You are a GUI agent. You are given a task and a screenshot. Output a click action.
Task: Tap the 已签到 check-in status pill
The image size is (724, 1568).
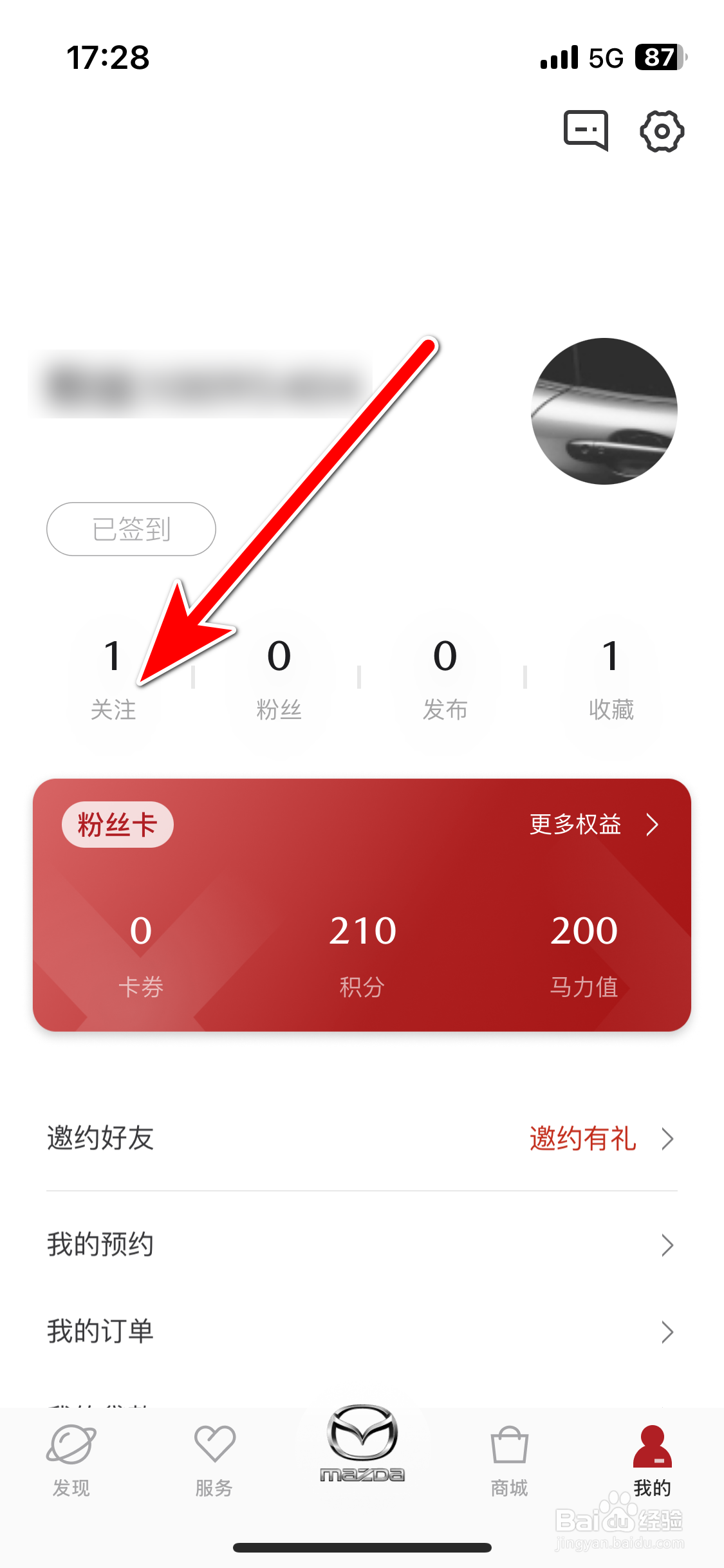(131, 529)
